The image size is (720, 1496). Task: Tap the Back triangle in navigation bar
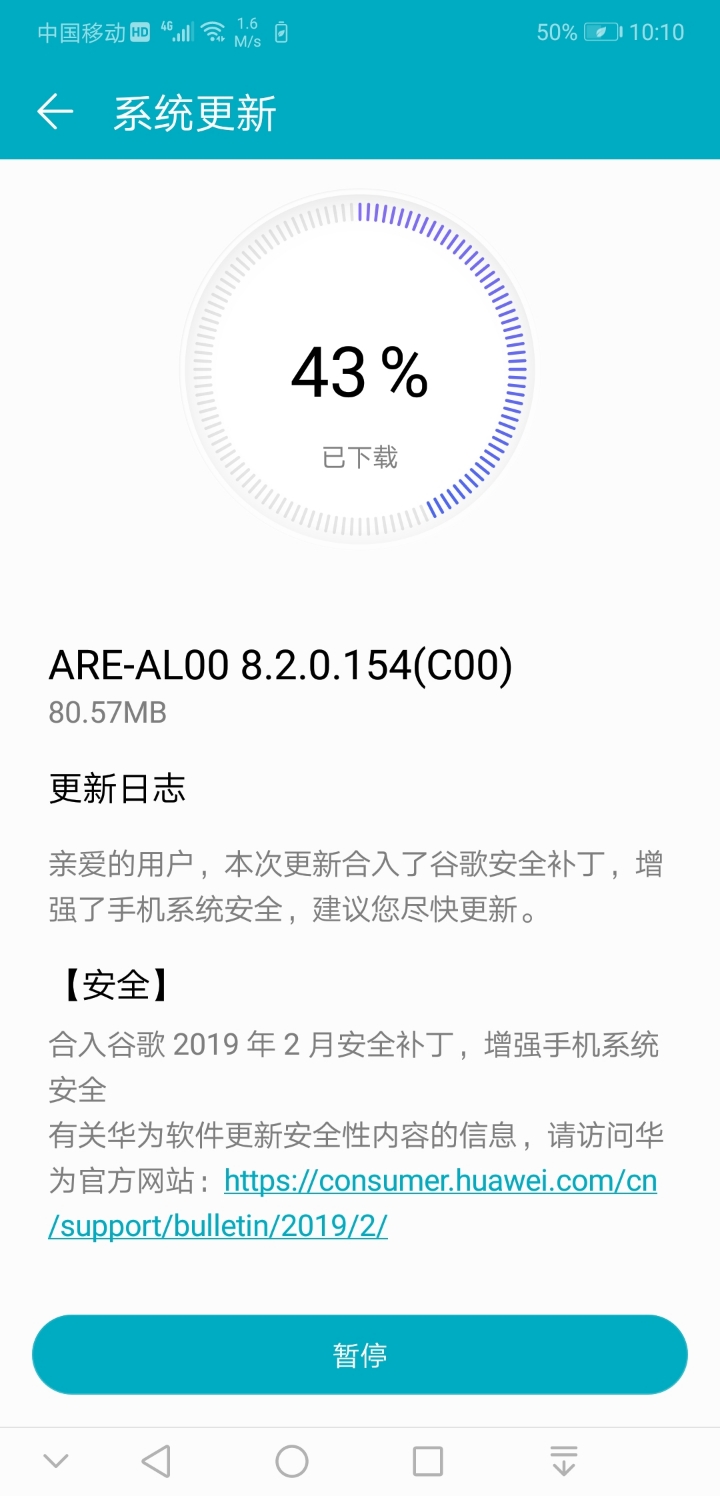coord(156,1460)
